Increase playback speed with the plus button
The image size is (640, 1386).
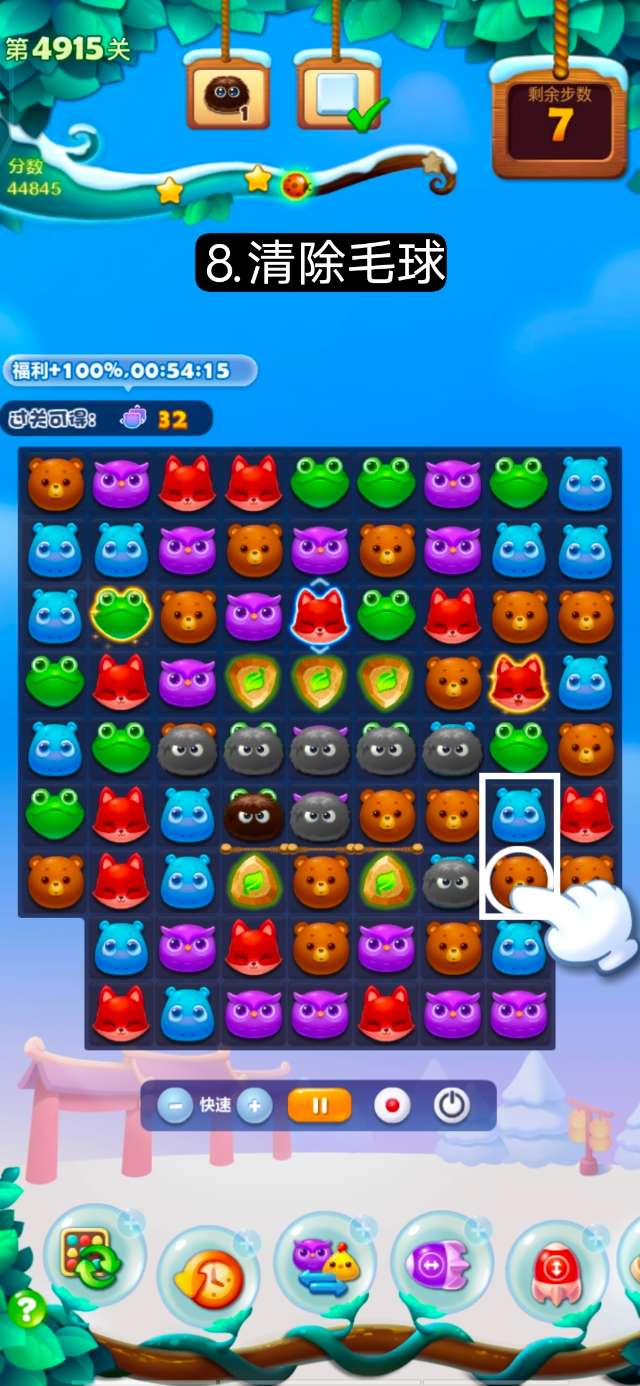pos(255,1106)
